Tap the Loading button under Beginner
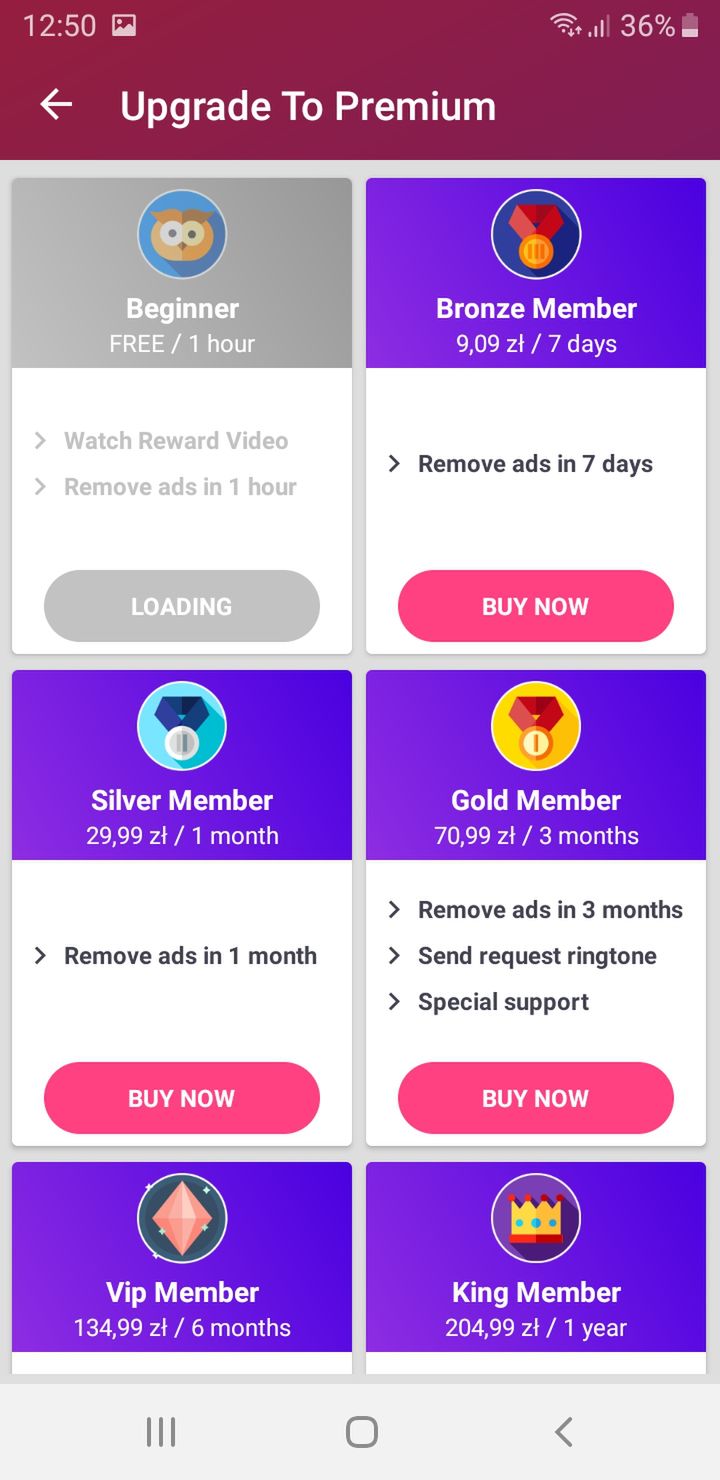Image resolution: width=720 pixels, height=1480 pixels. tap(182, 606)
